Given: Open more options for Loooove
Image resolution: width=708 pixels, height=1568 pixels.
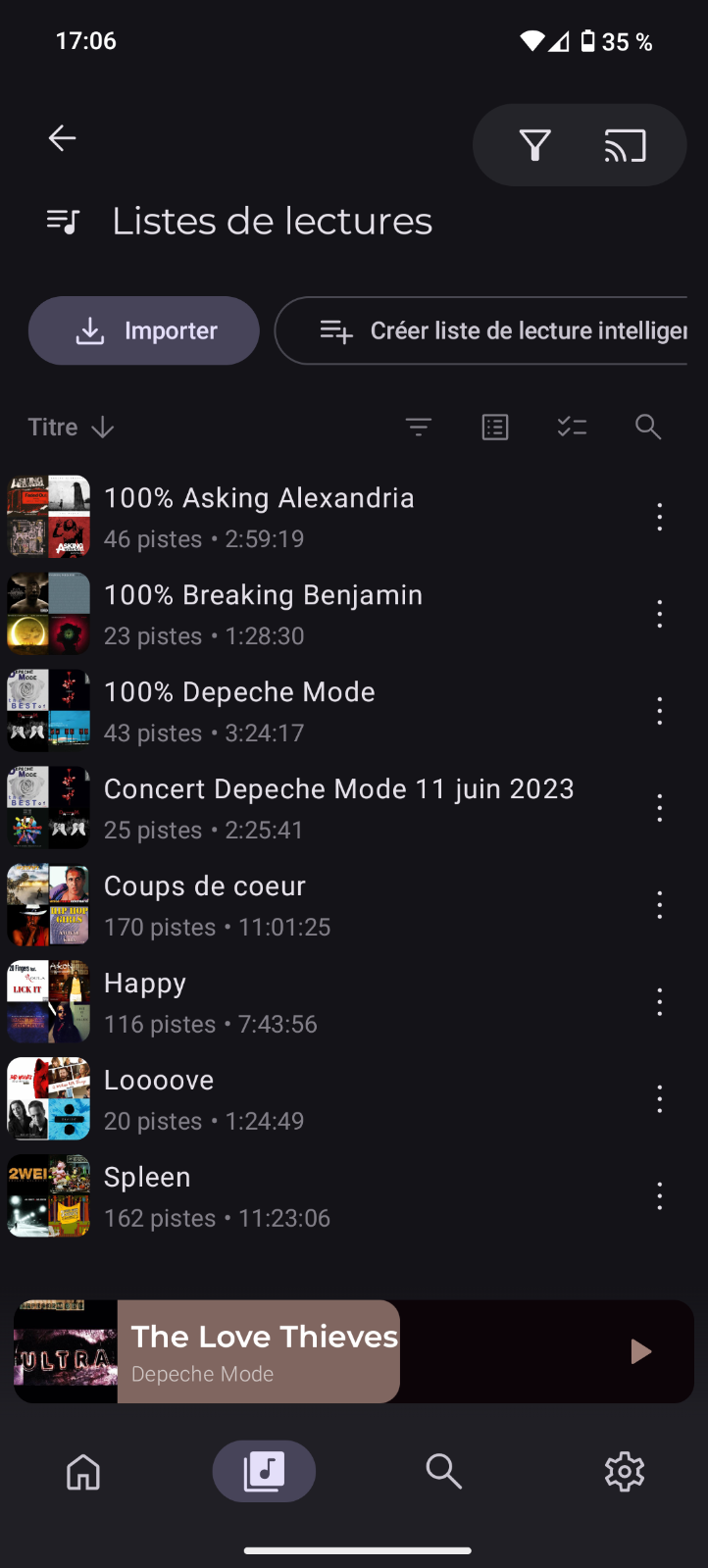Looking at the screenshot, I should click(660, 1099).
